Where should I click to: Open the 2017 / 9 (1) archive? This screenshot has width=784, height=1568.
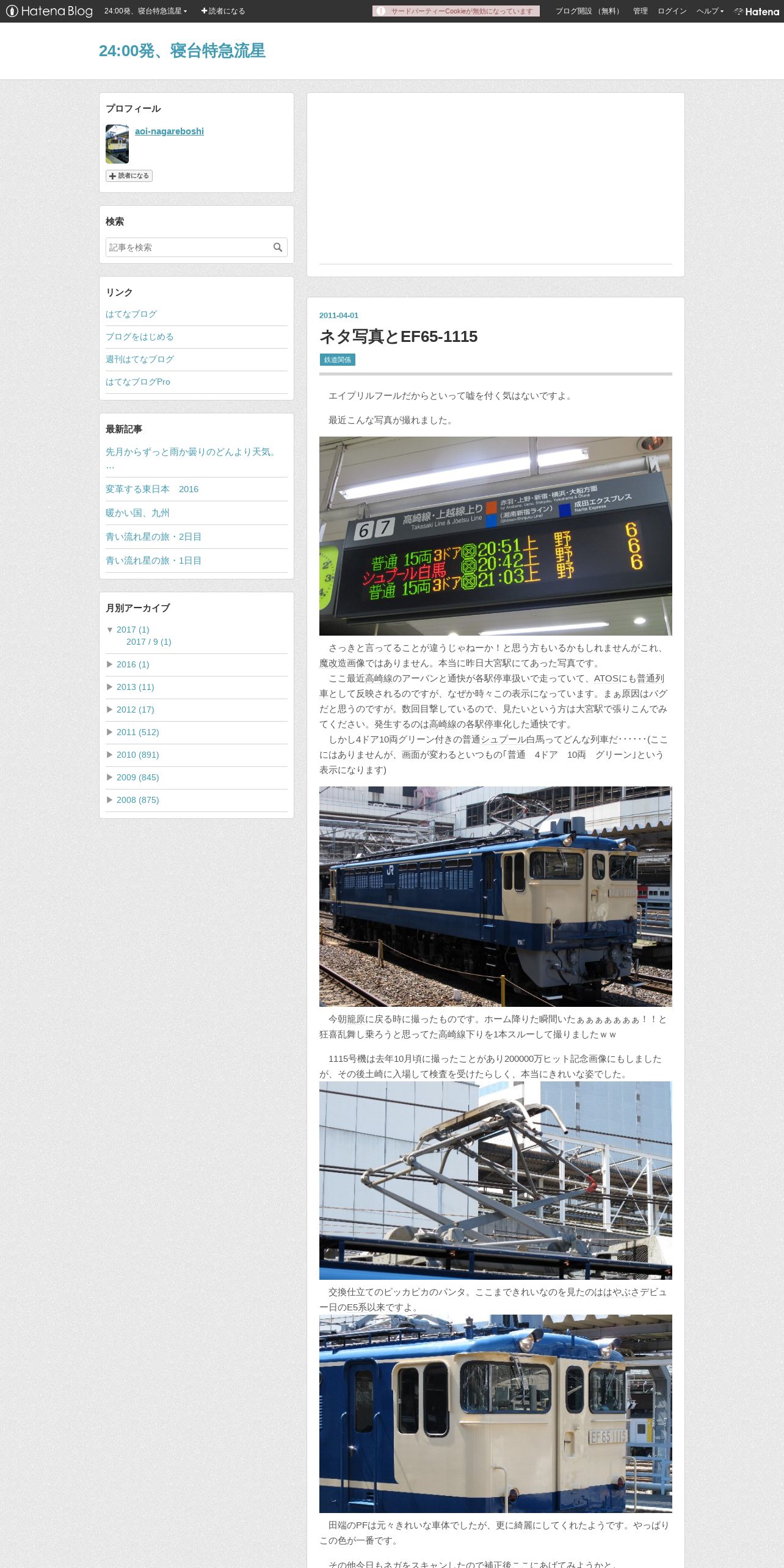click(x=149, y=642)
